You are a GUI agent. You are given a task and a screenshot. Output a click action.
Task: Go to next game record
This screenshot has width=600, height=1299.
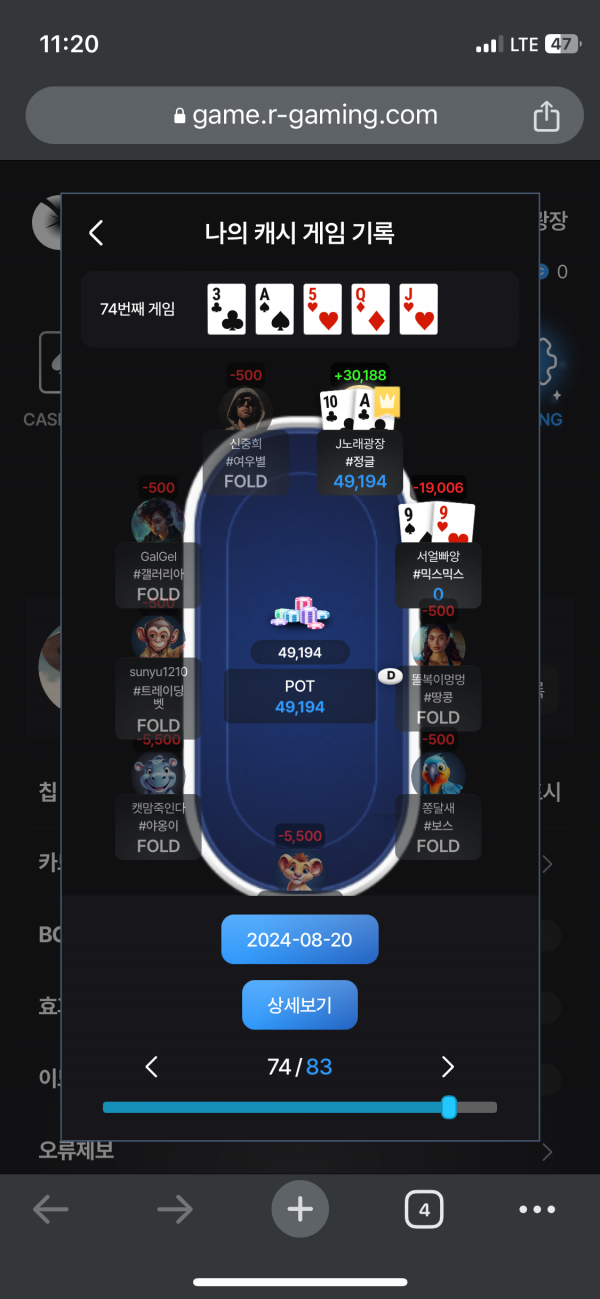447,1067
